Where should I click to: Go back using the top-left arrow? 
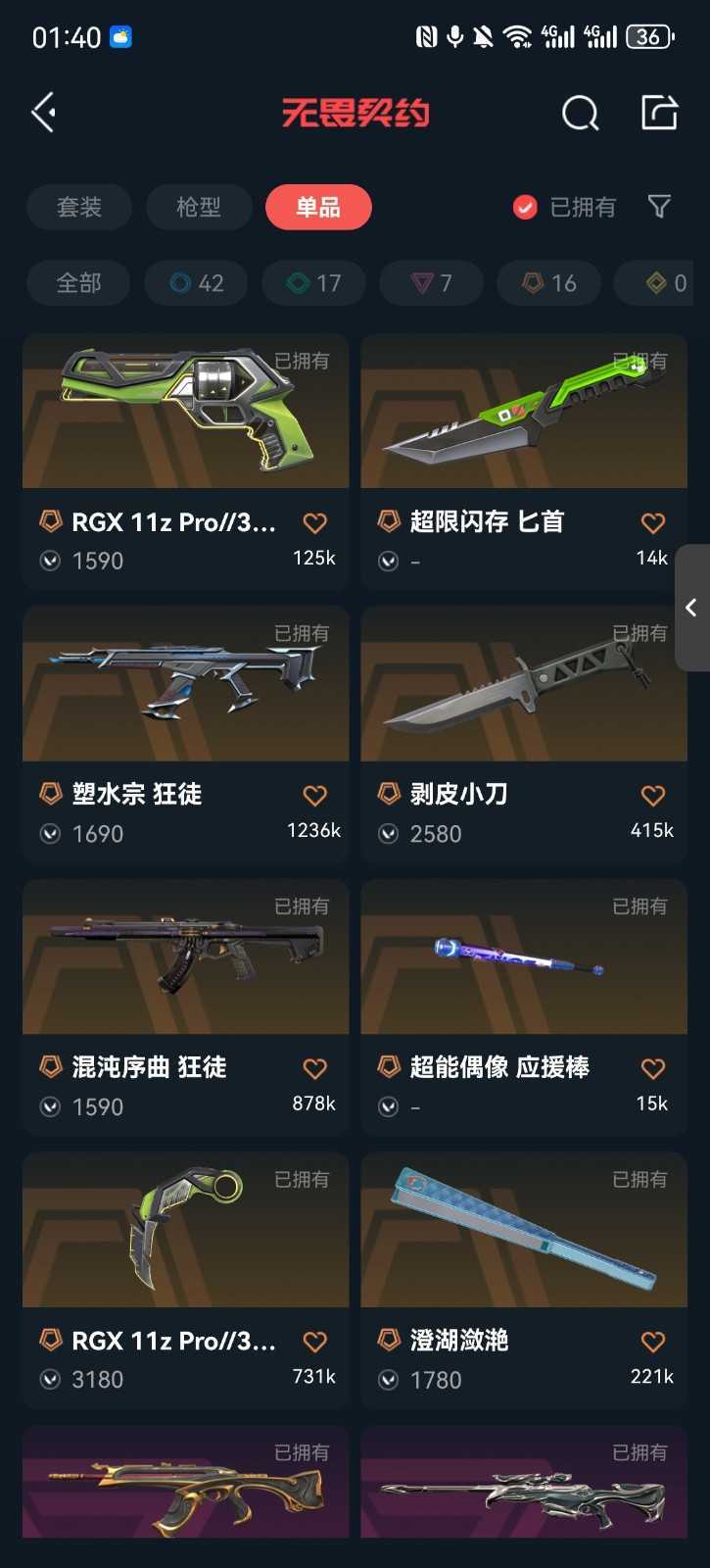tap(44, 113)
